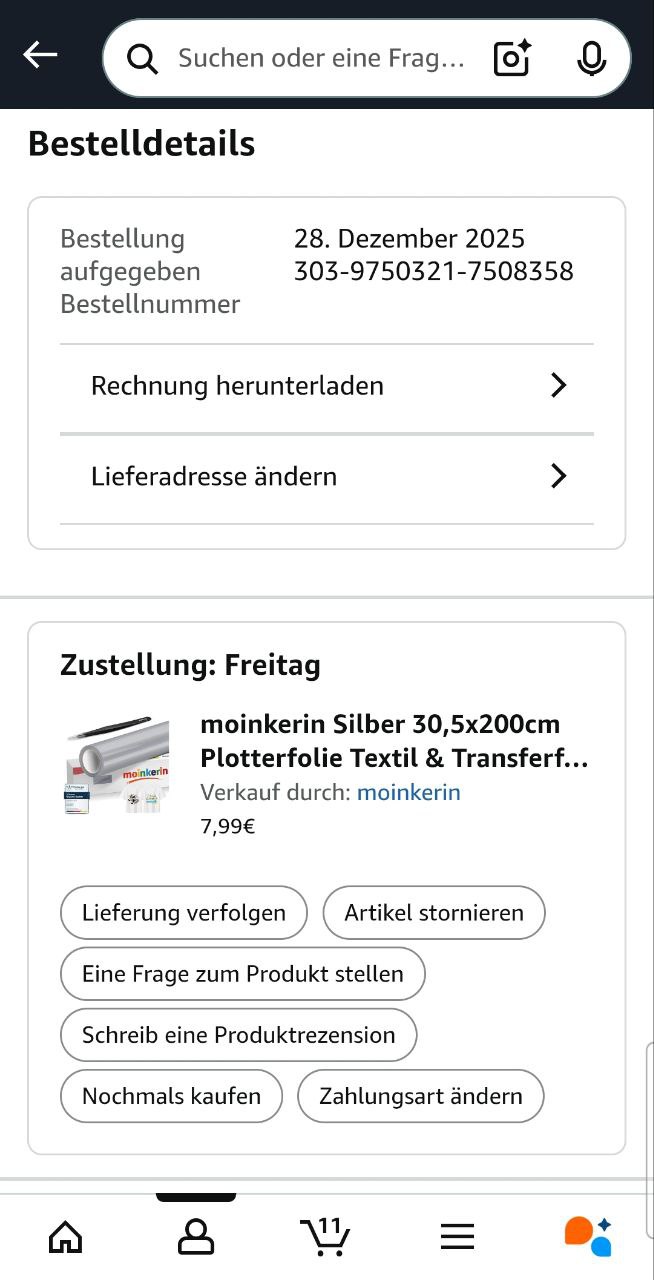Switch to the account profile tab
The width and height of the screenshot is (654, 1280).
196,1237
